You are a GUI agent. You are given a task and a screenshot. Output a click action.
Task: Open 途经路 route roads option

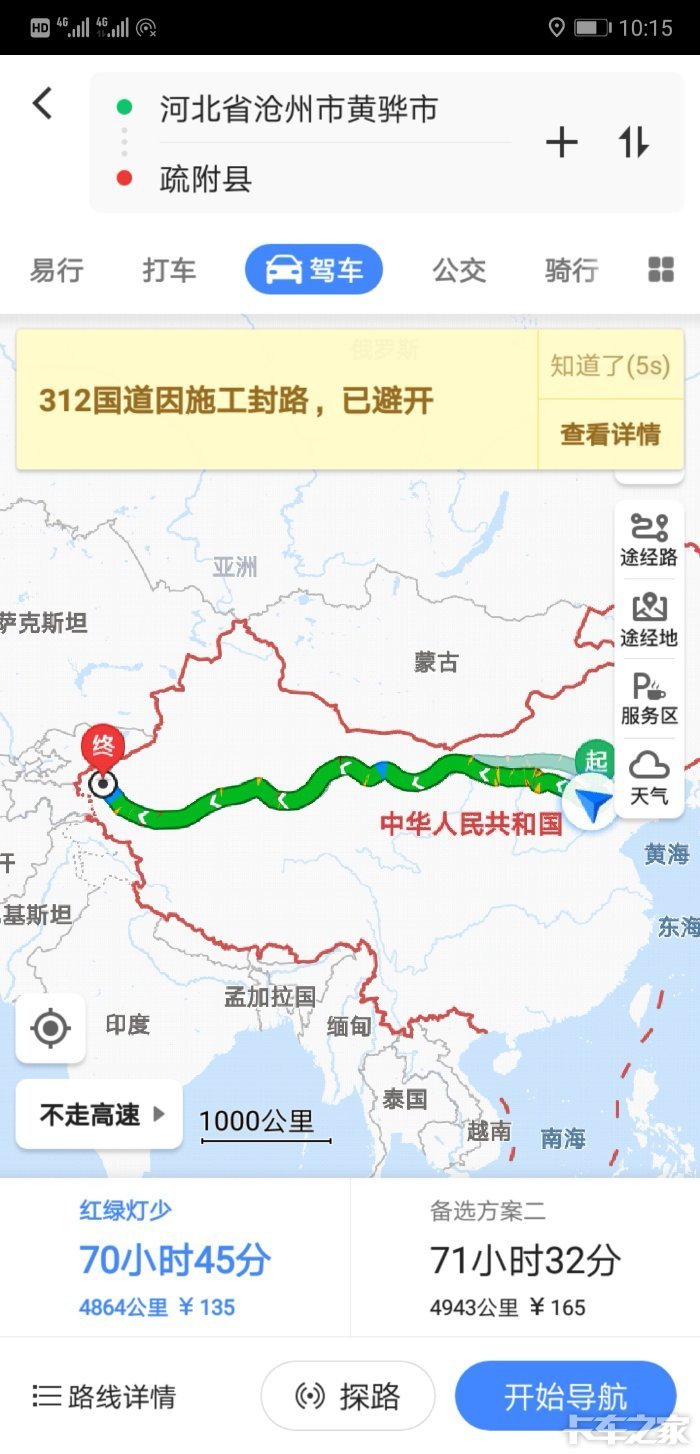649,539
